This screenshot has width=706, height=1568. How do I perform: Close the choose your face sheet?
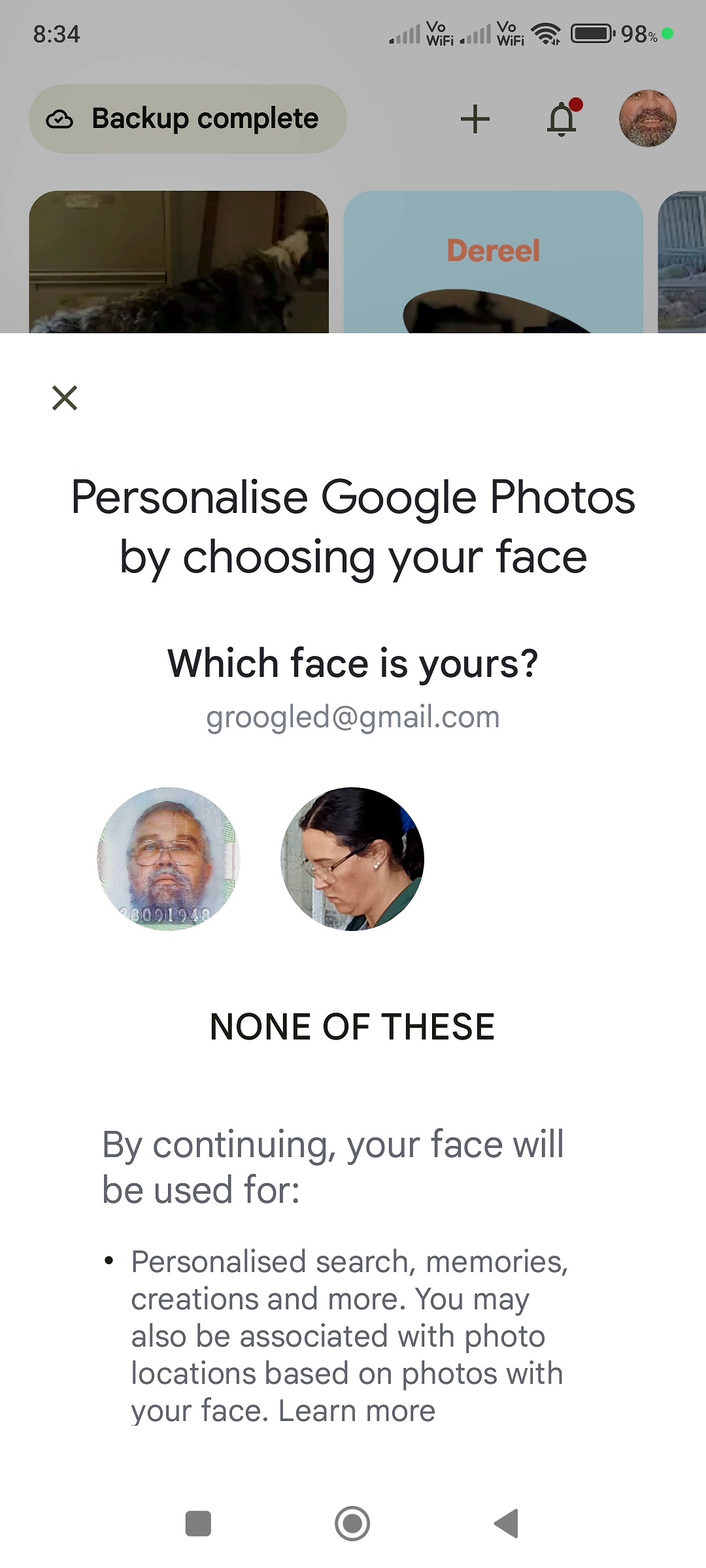pyautogui.click(x=65, y=398)
